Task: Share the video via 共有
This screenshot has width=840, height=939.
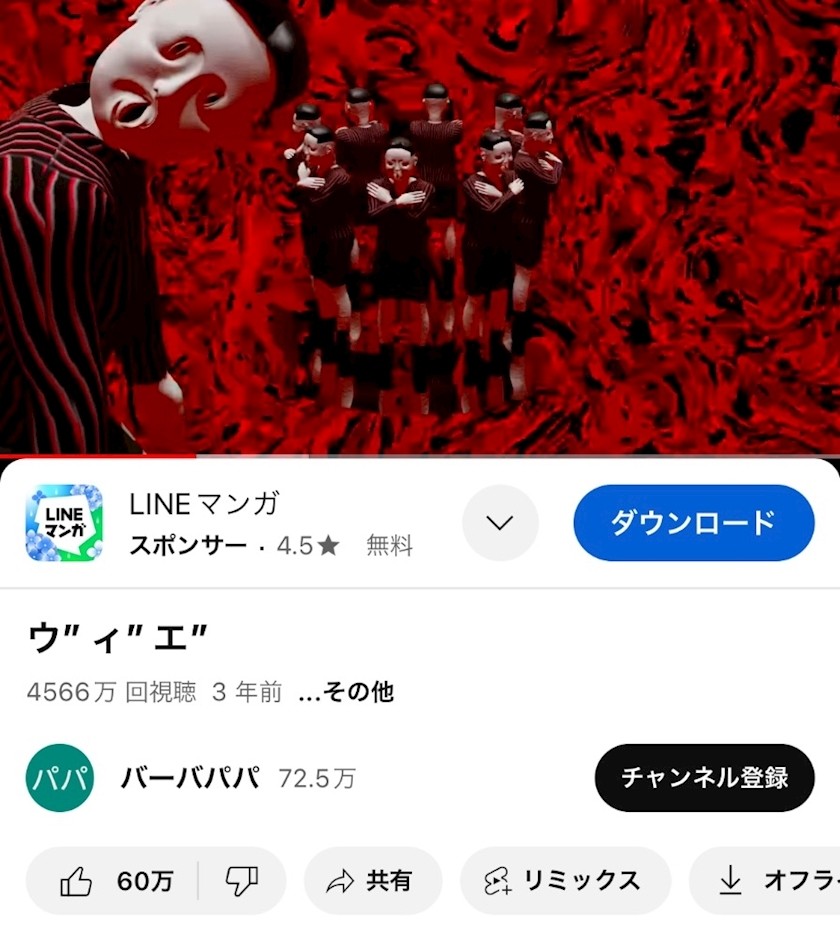Action: (x=372, y=881)
